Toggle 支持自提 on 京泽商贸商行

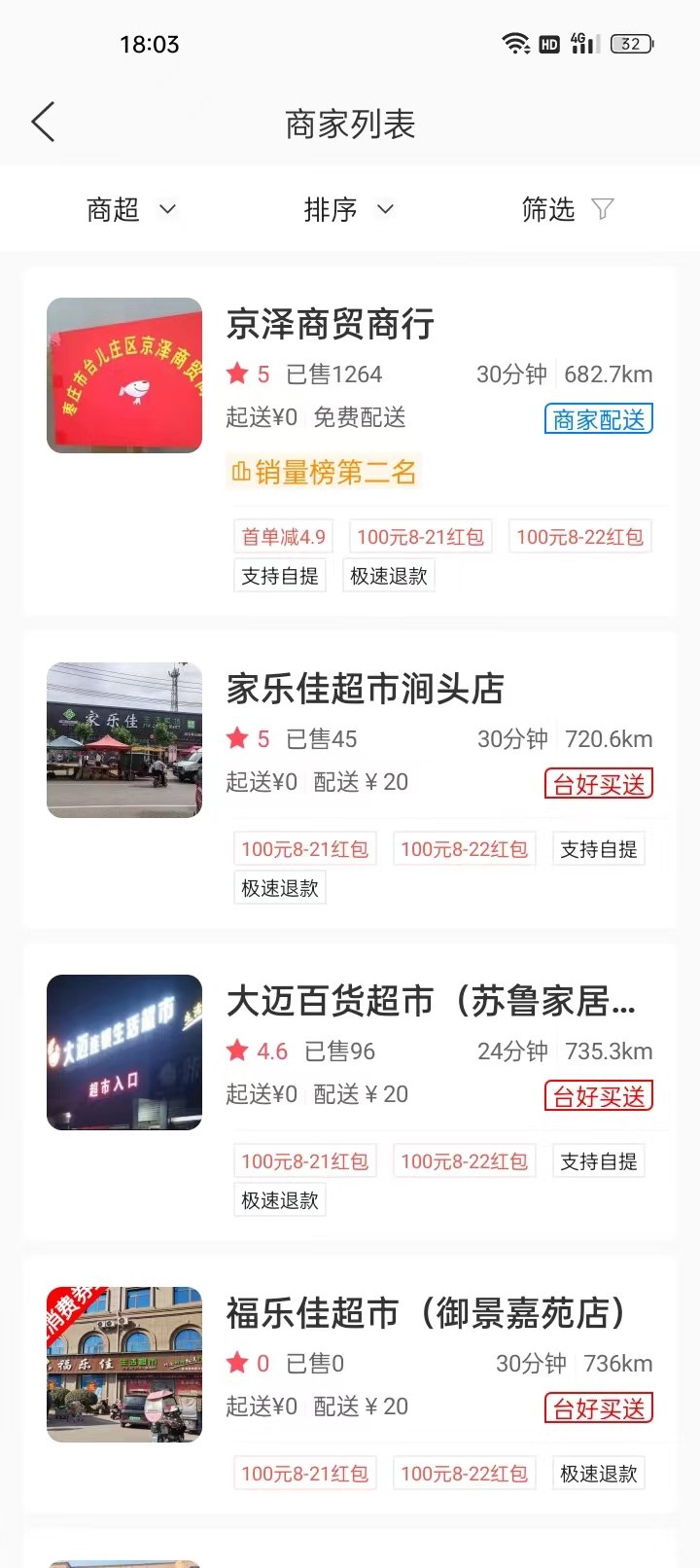point(279,576)
